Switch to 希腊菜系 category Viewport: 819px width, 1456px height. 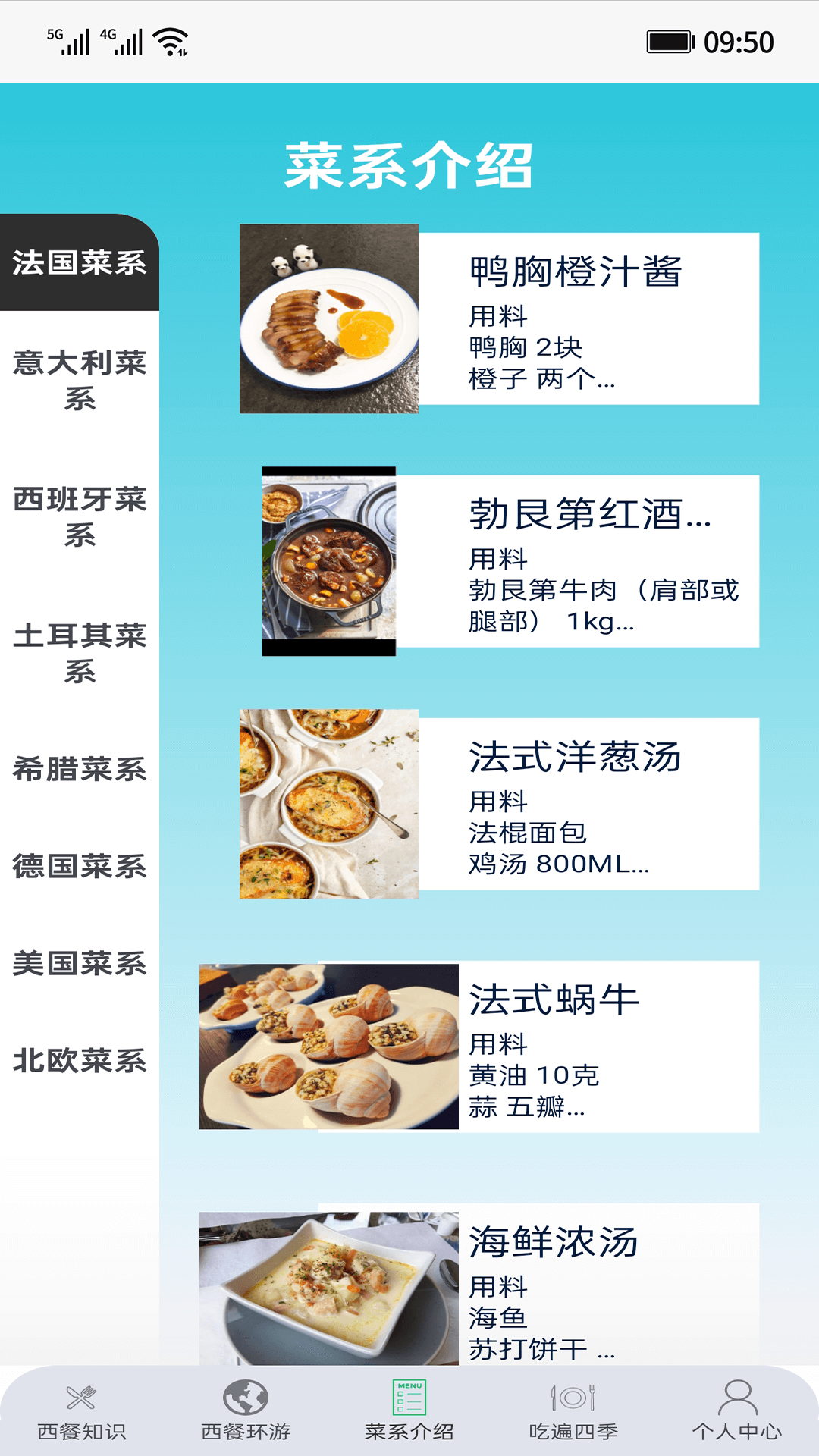80,769
